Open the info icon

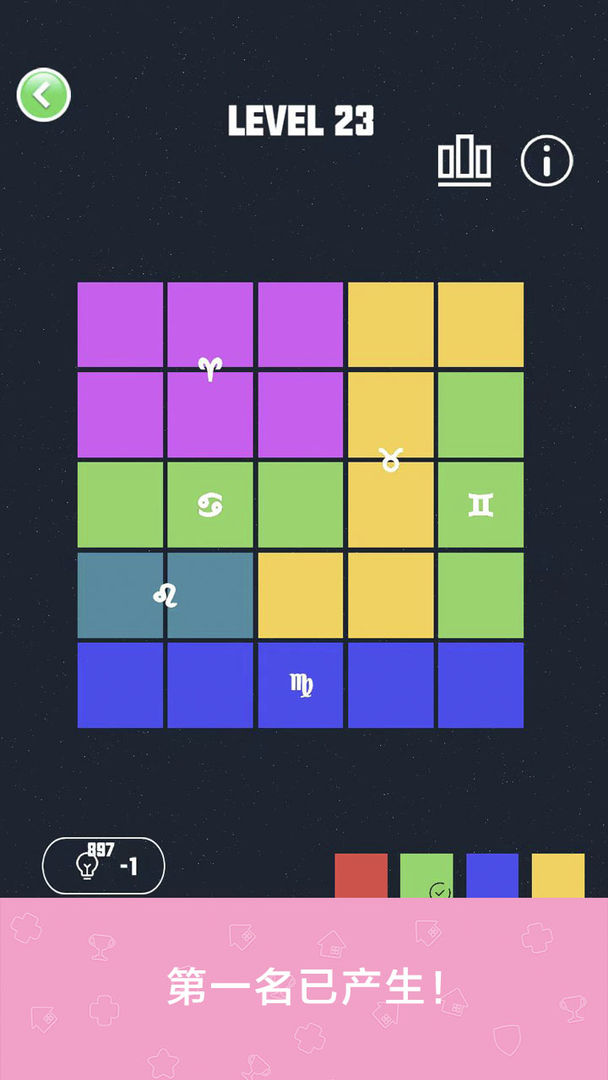point(546,160)
